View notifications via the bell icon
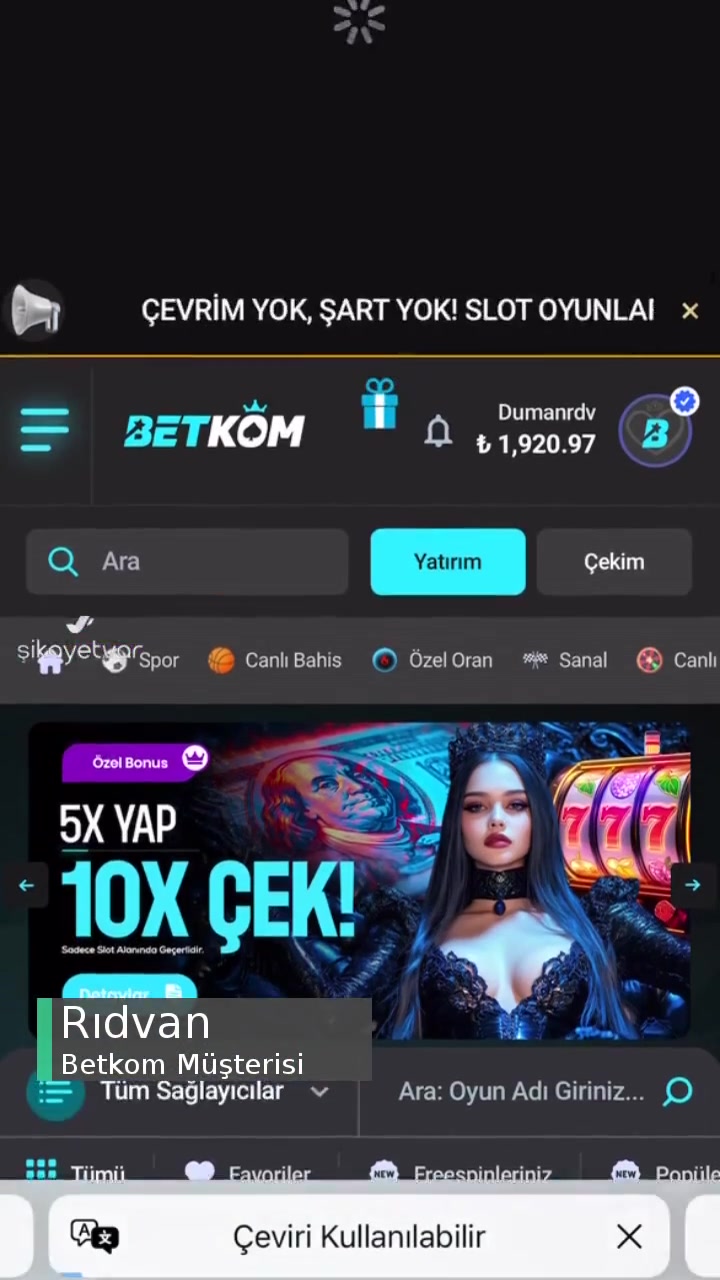 click(438, 430)
